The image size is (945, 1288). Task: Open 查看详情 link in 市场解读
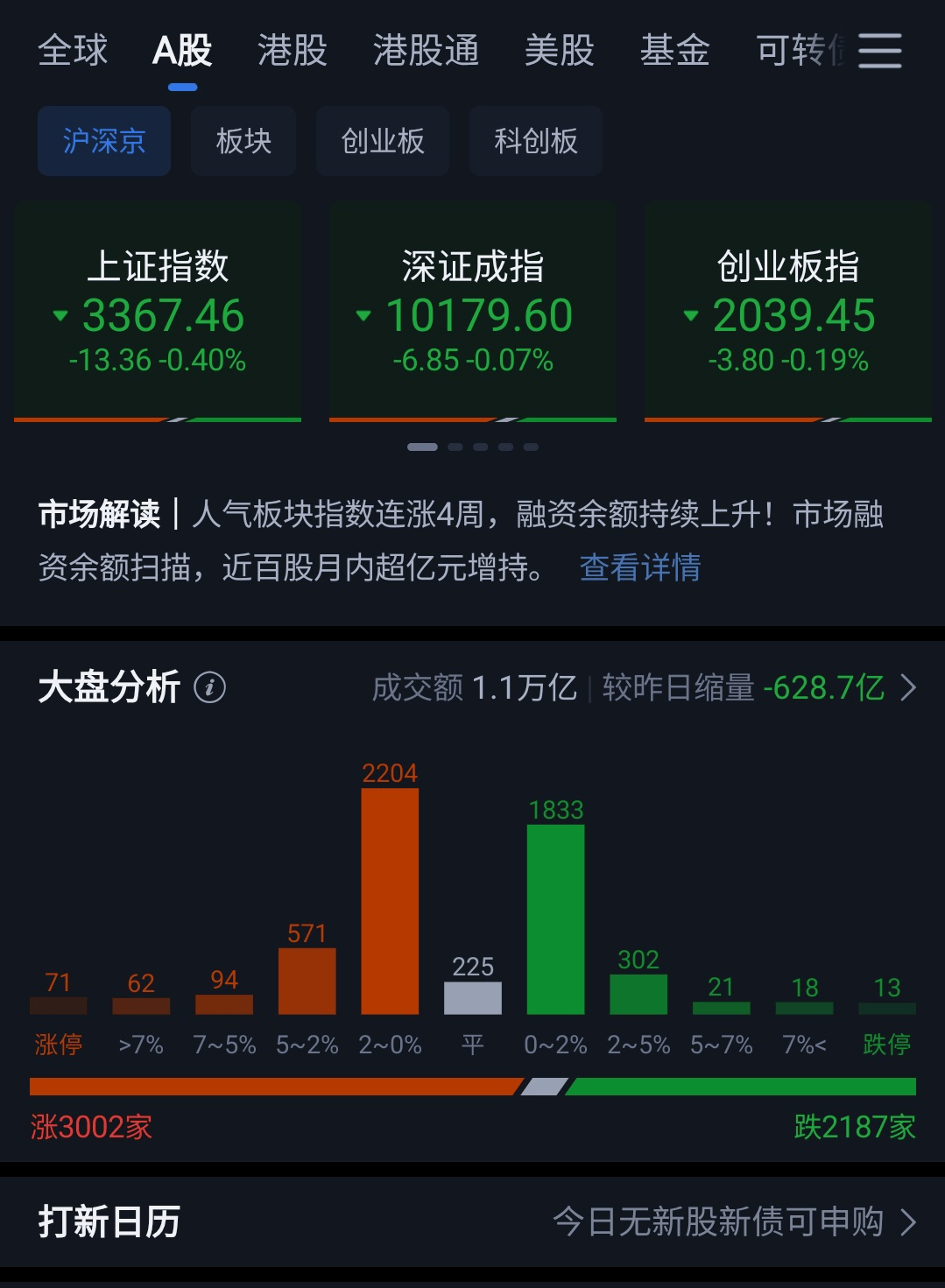point(638,569)
